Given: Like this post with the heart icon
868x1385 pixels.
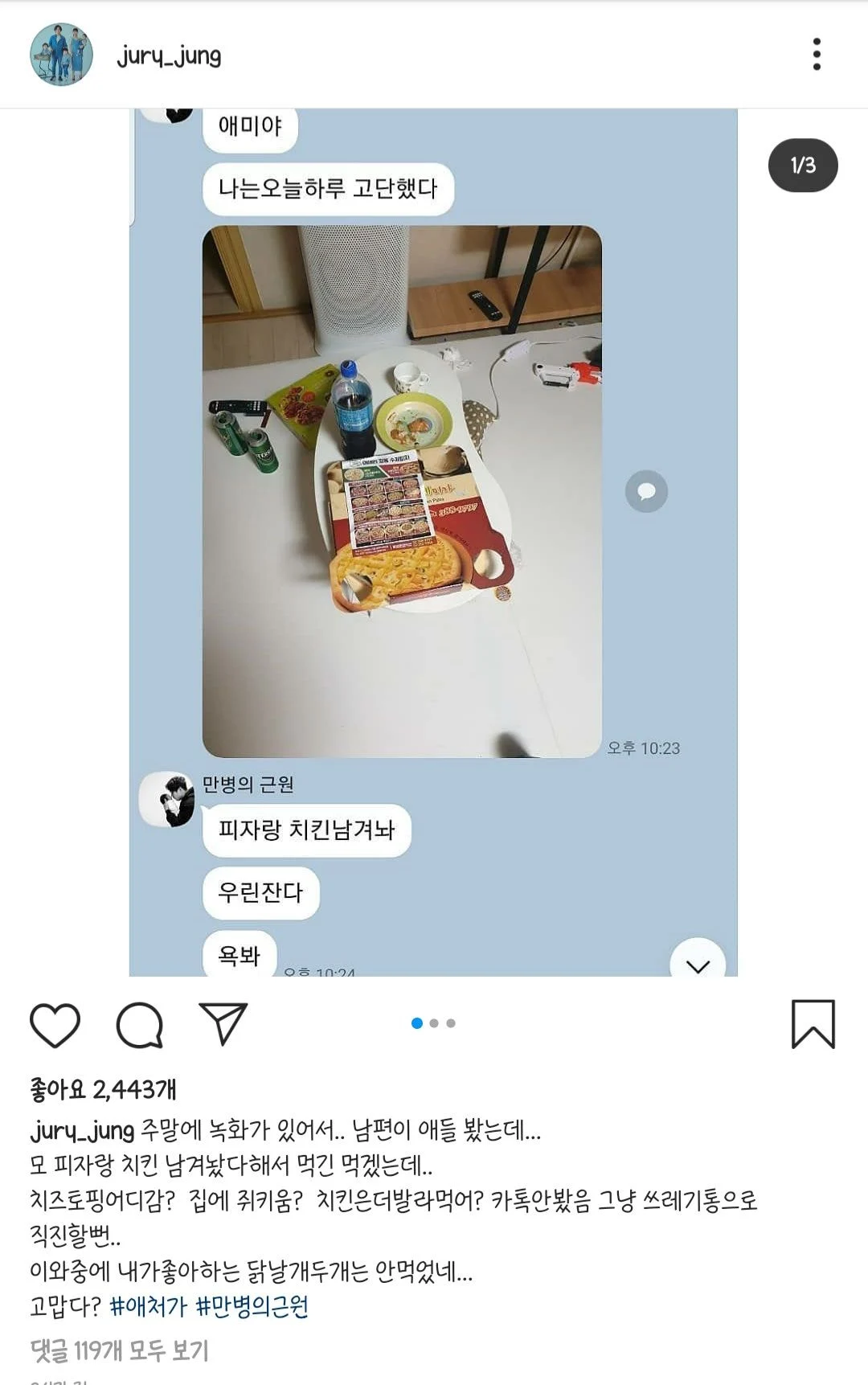Looking at the screenshot, I should pyautogui.click(x=55, y=1025).
